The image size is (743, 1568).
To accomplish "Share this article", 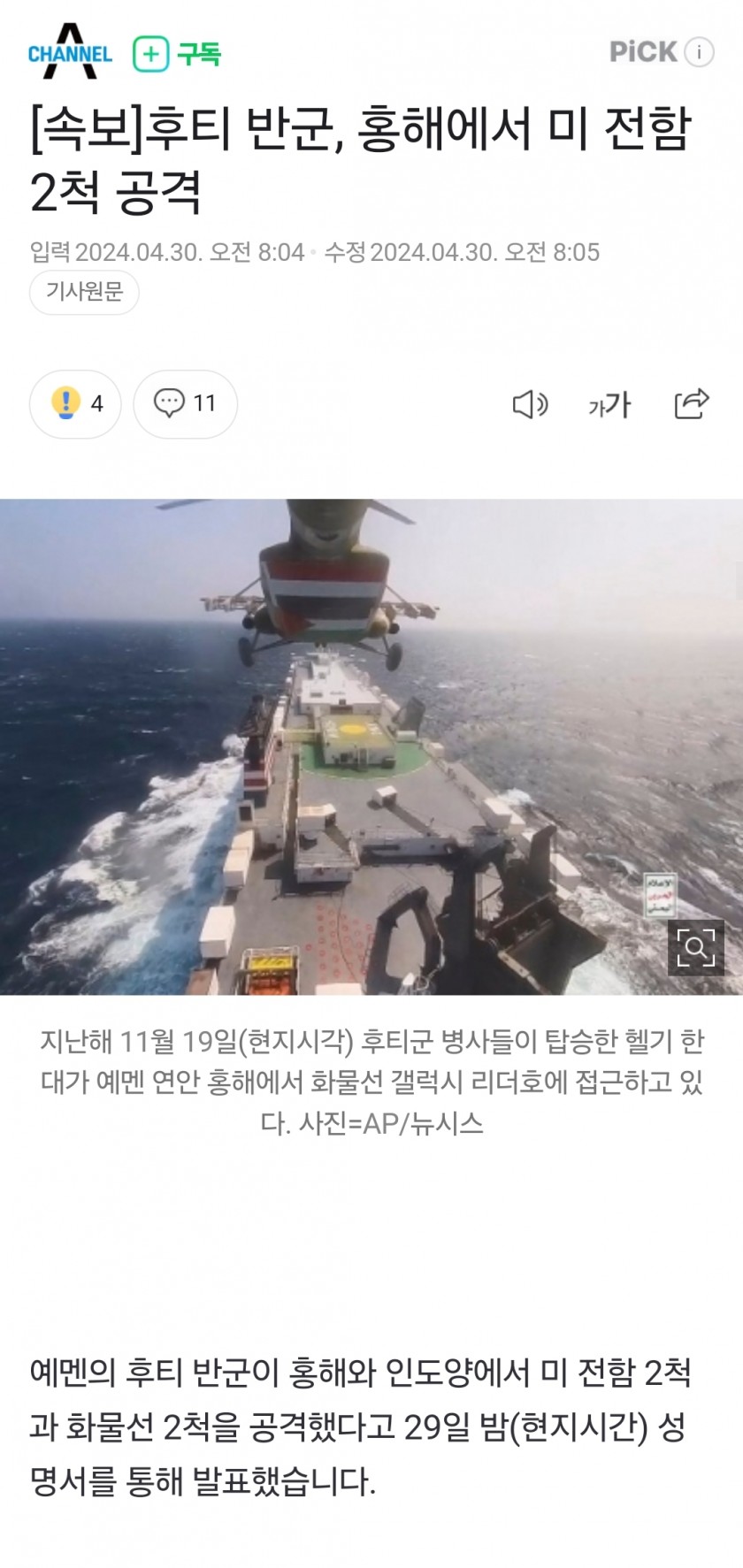I will [692, 403].
